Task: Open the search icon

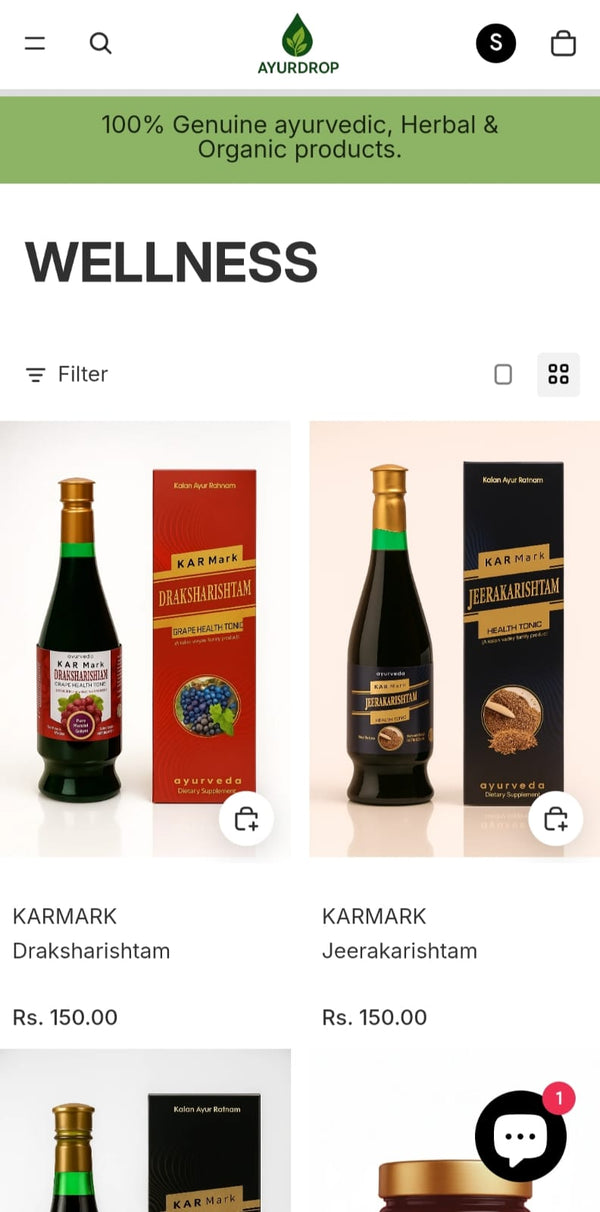Action: [100, 43]
